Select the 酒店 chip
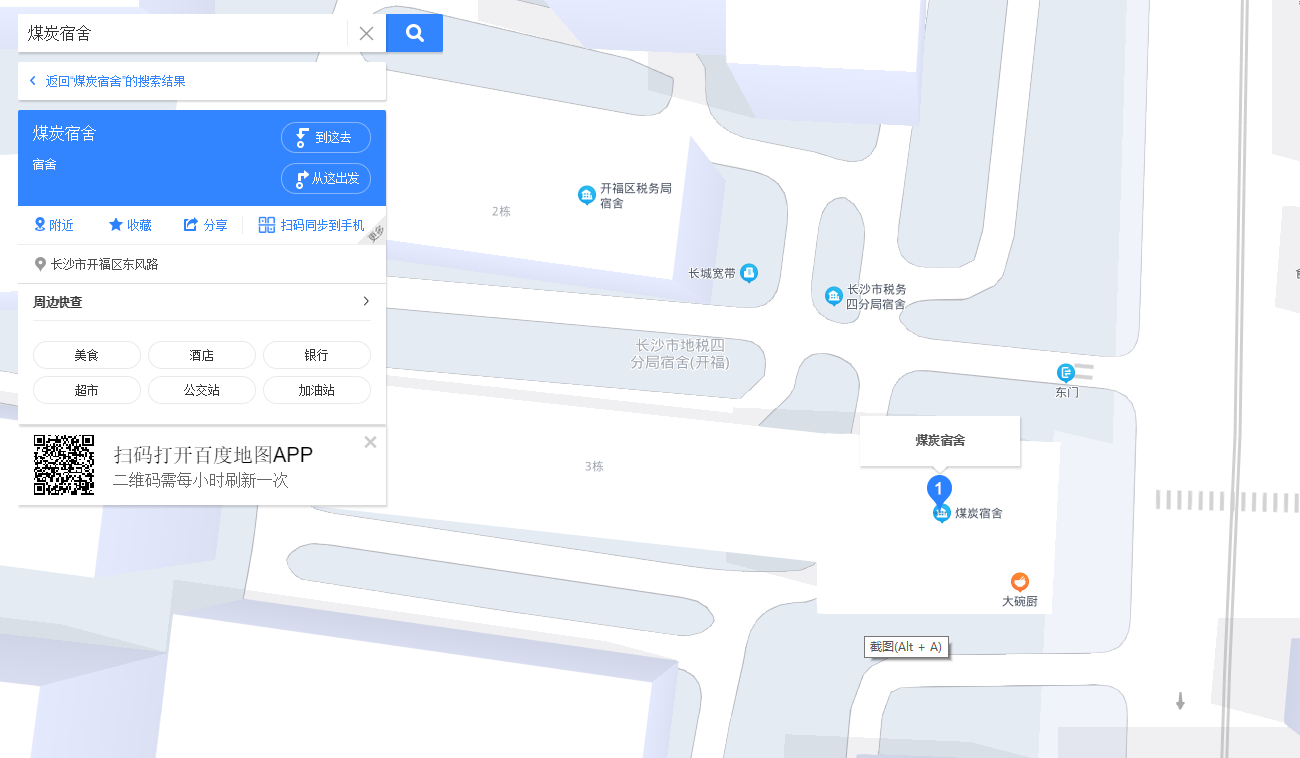1300x758 pixels. pos(202,355)
